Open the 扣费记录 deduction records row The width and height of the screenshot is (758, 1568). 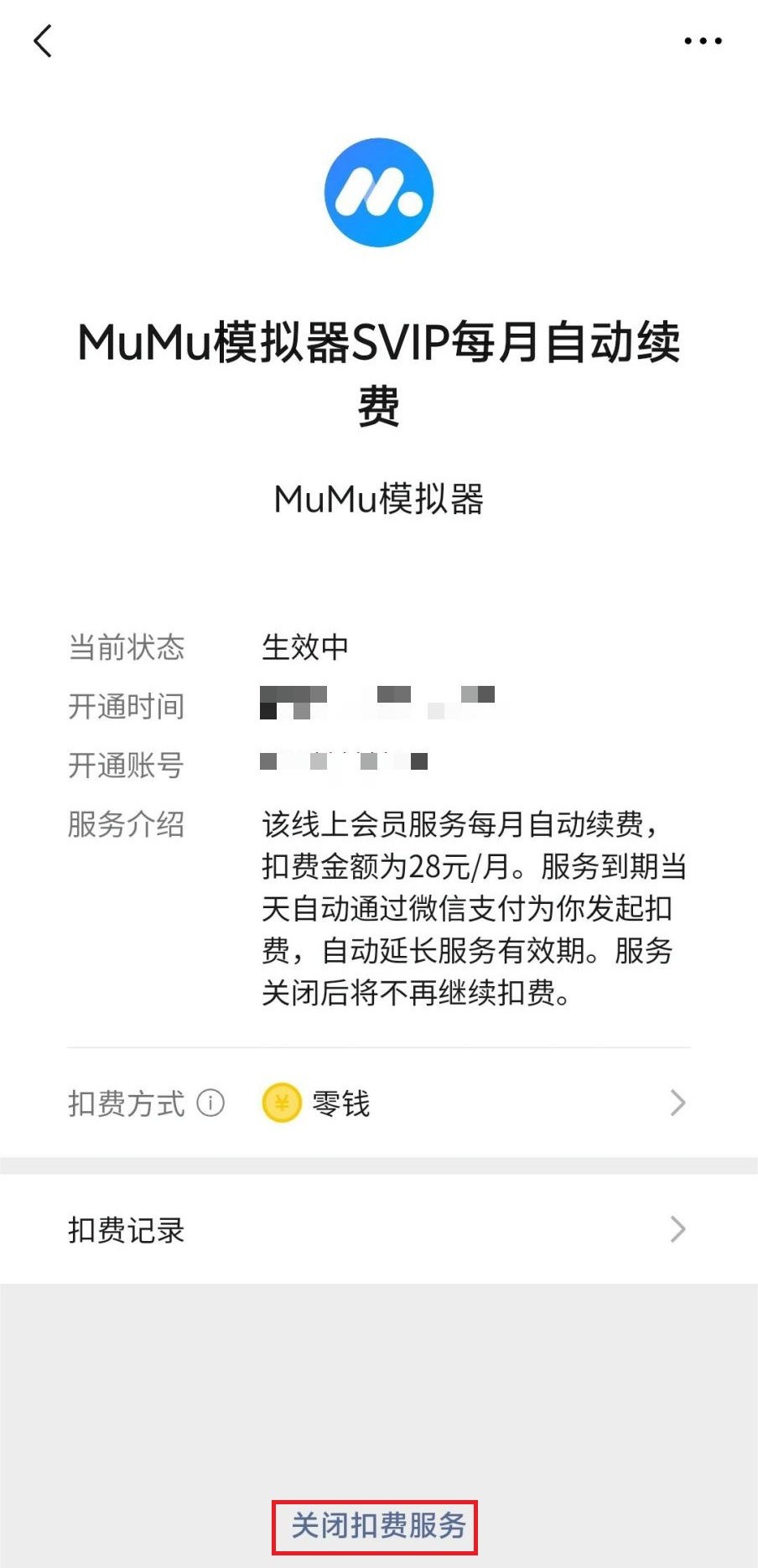point(126,1229)
